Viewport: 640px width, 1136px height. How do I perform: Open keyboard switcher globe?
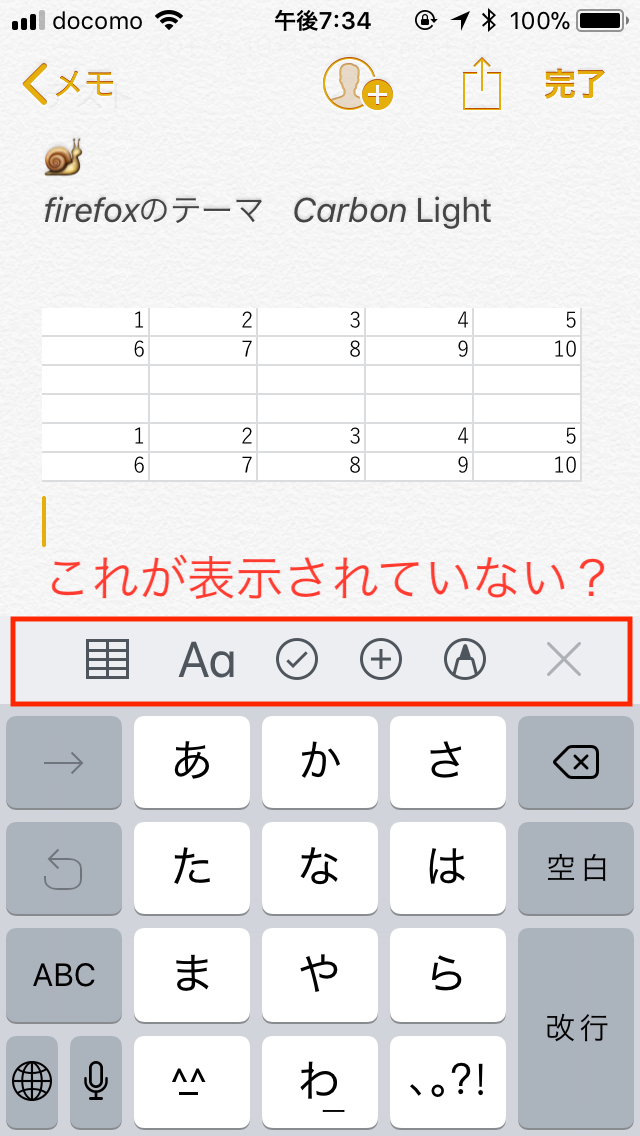(x=32, y=1080)
